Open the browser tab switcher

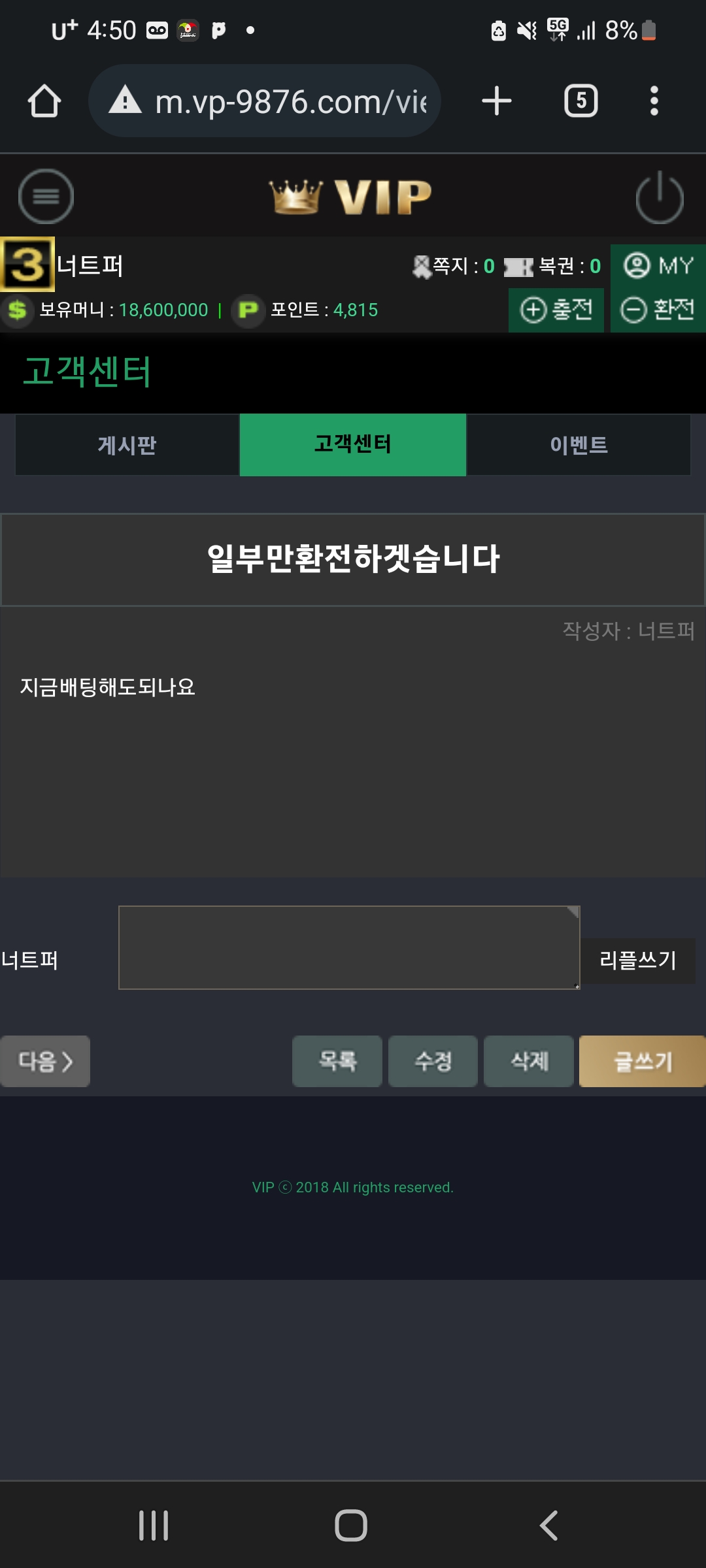pyautogui.click(x=580, y=101)
